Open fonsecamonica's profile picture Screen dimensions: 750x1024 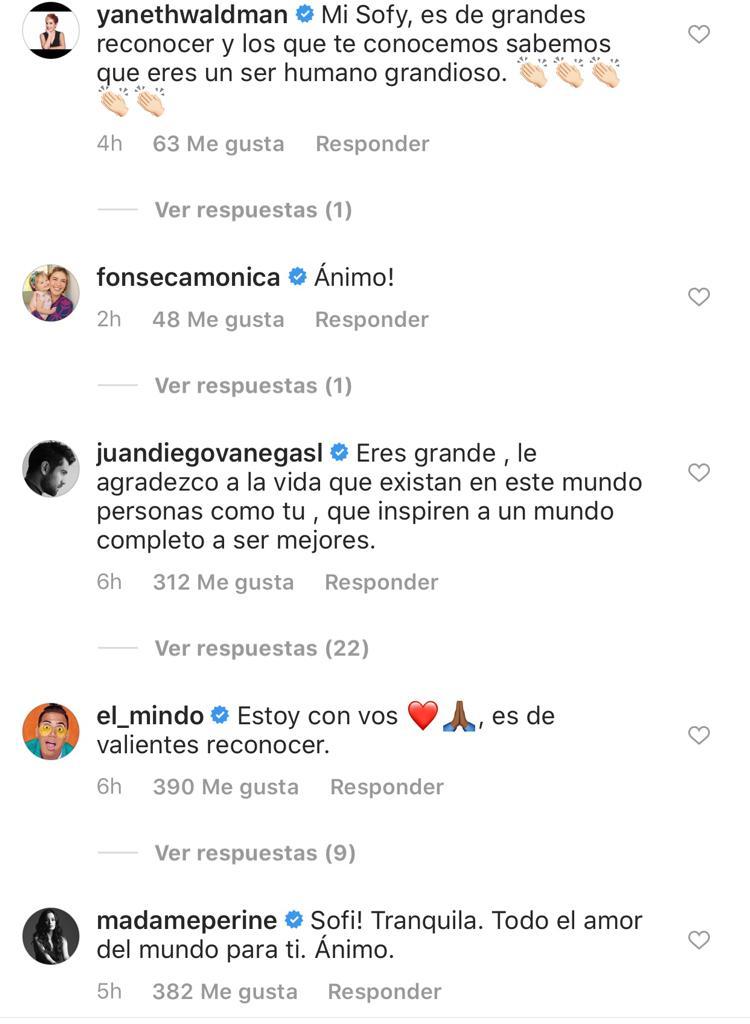coord(50,292)
